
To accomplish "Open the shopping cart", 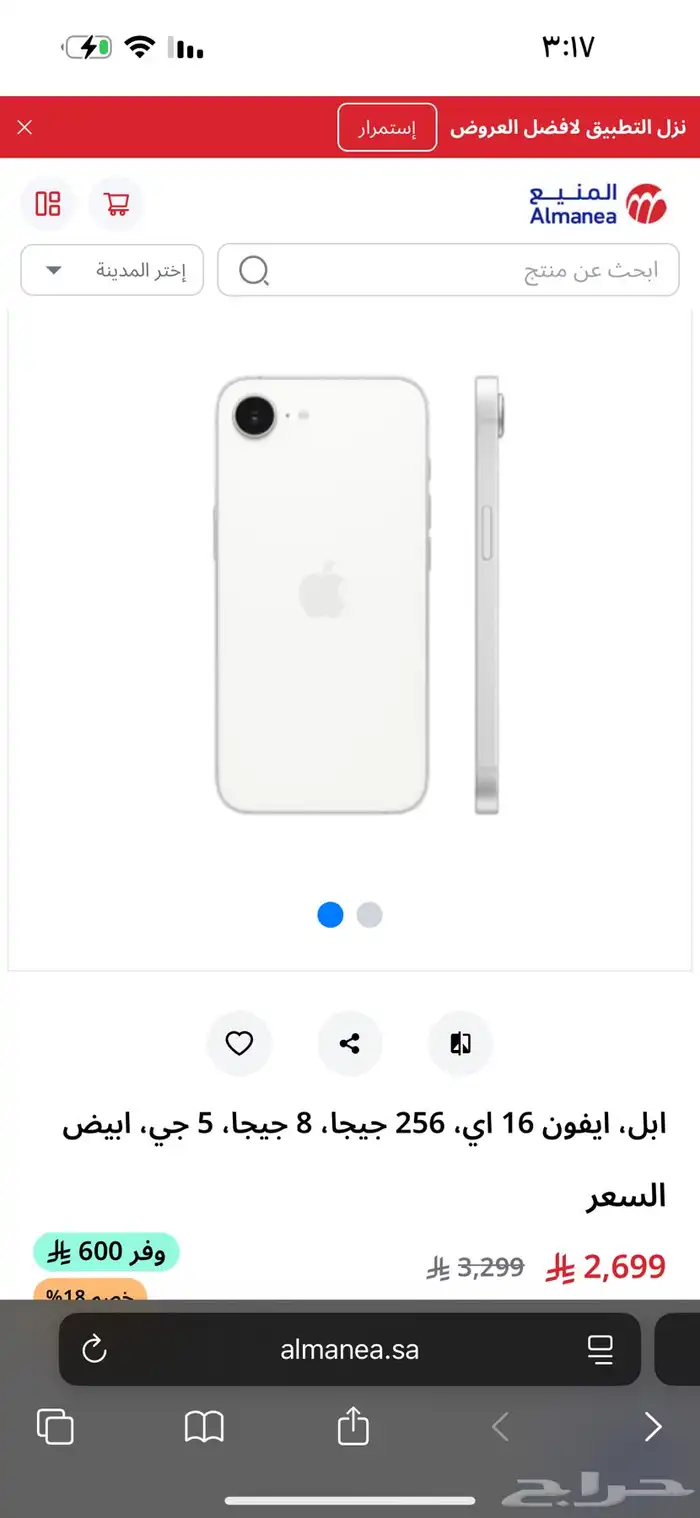I will tap(116, 204).
